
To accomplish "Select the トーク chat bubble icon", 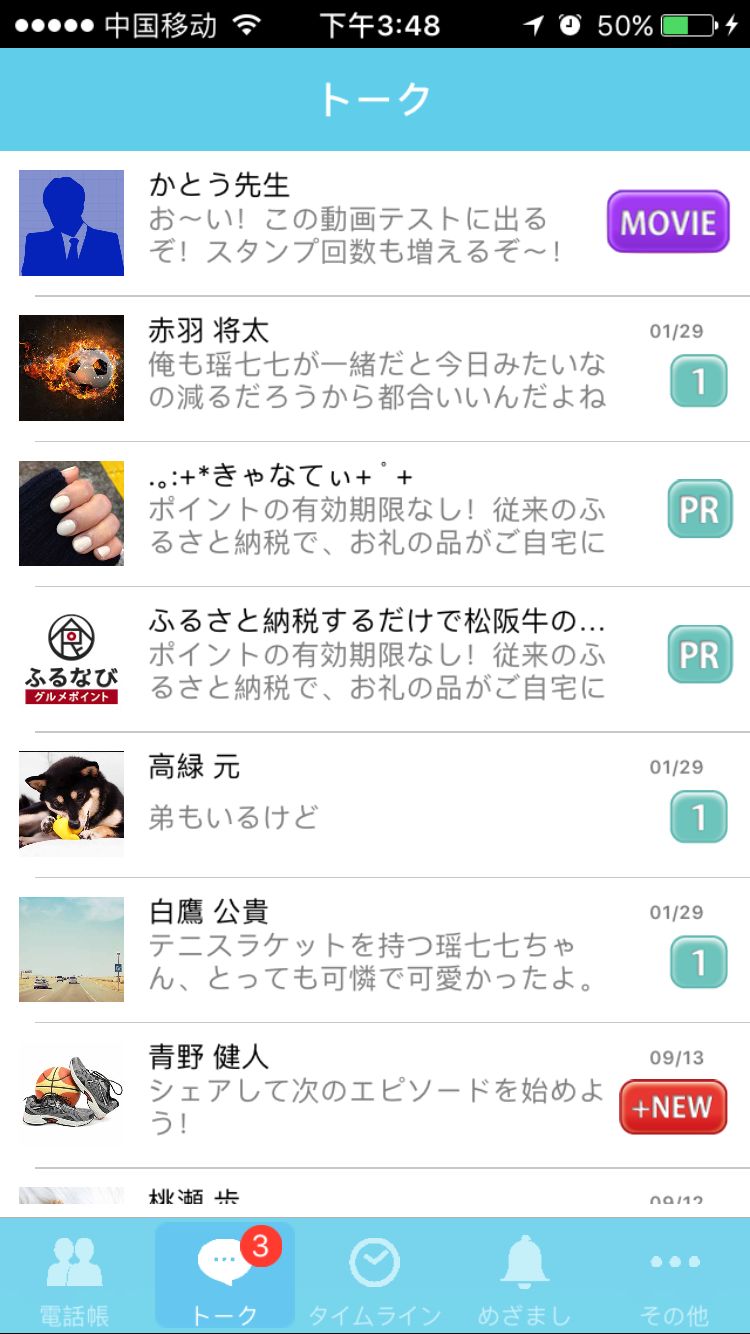I will click(x=225, y=1262).
